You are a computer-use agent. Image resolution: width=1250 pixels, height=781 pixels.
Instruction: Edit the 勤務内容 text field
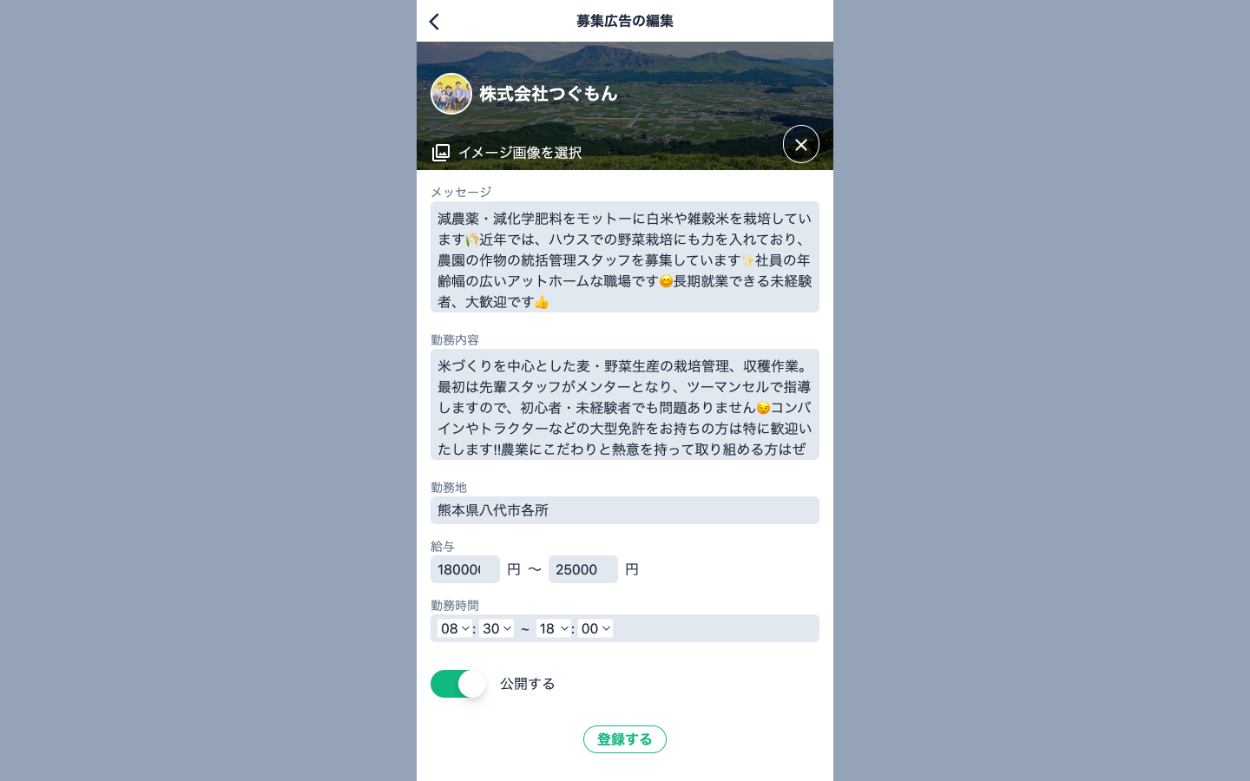pyautogui.click(x=624, y=405)
